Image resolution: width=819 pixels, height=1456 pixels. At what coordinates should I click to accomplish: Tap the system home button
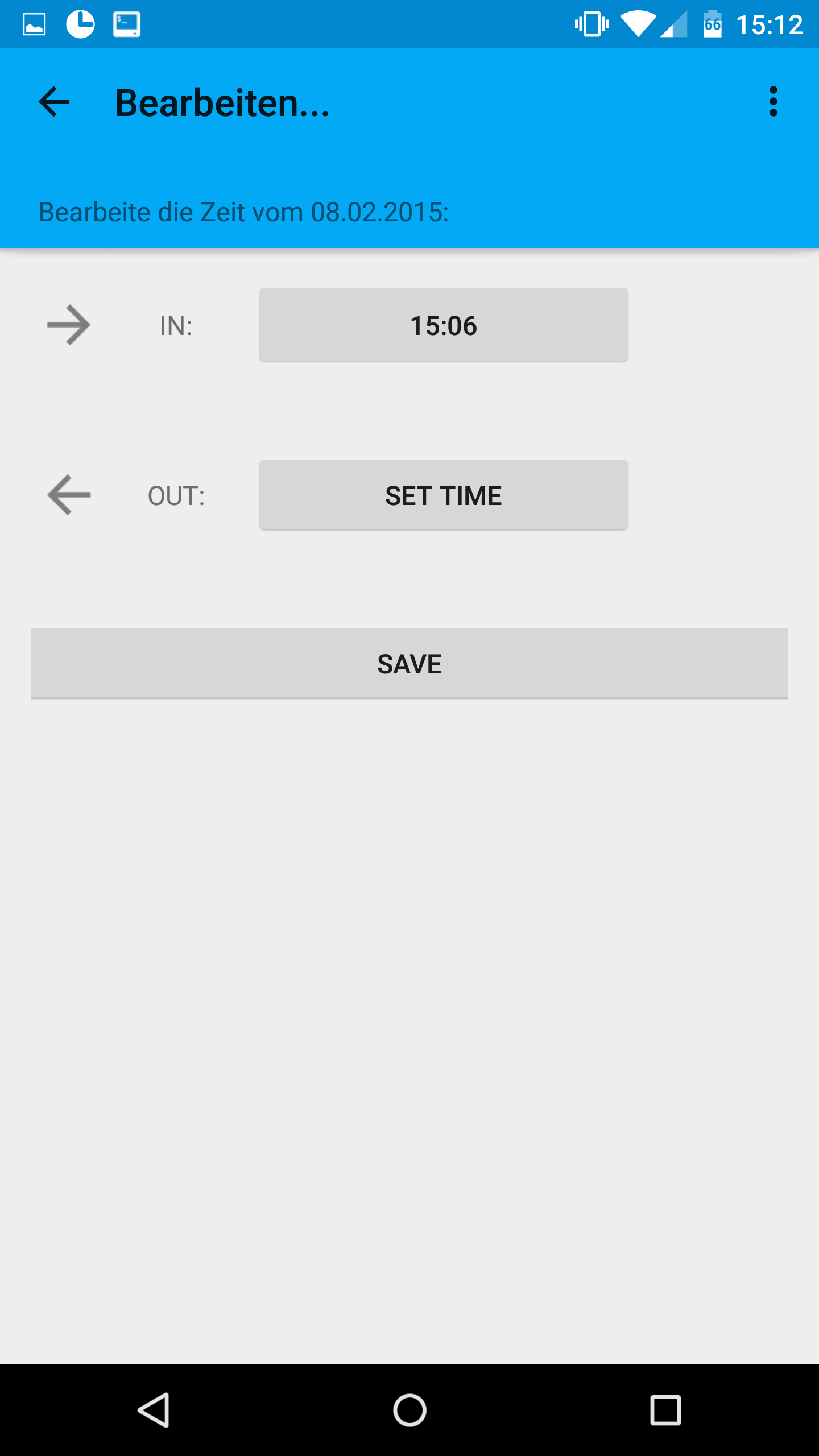coord(409,1410)
